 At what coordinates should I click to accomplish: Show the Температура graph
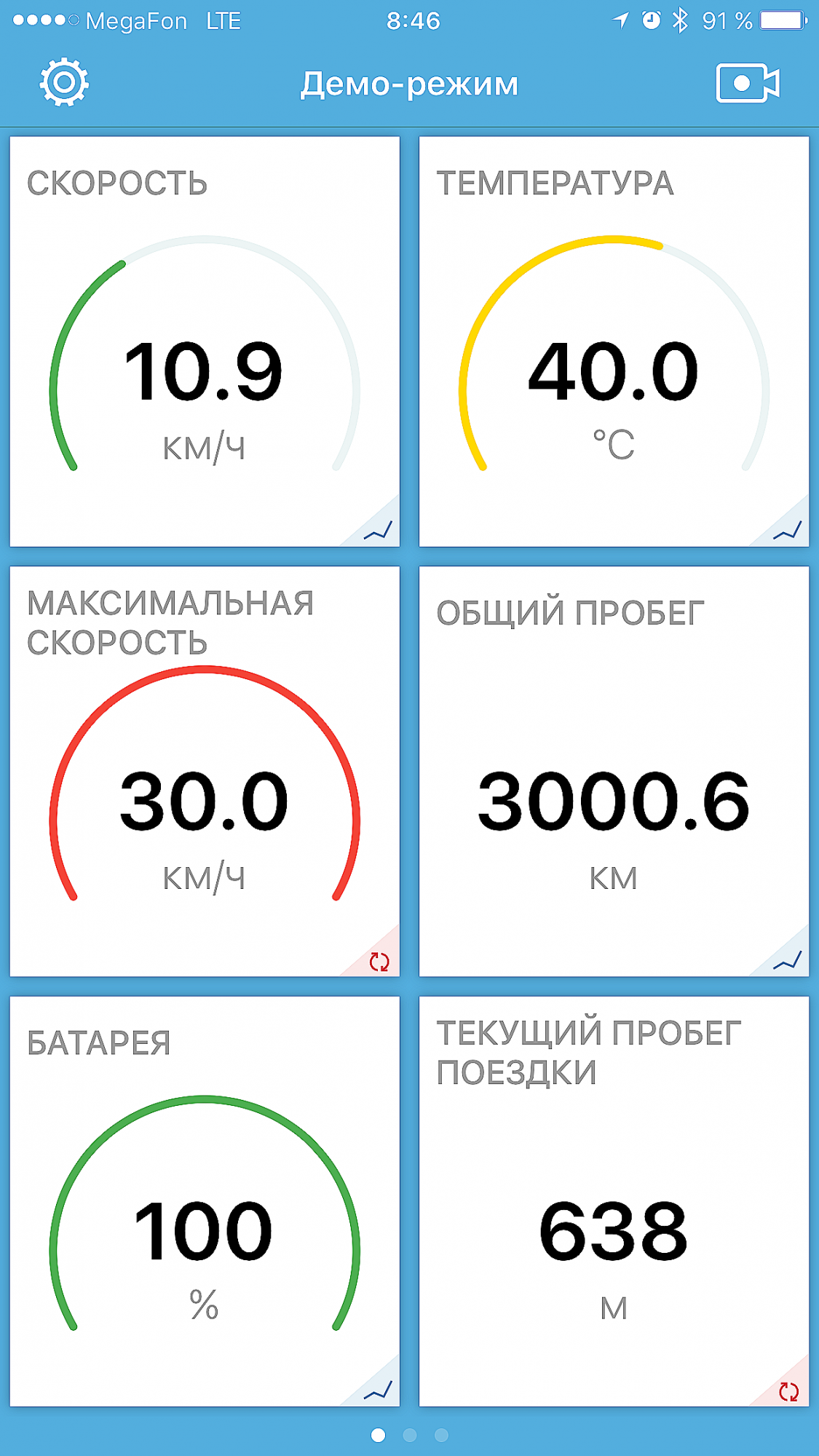[788, 531]
